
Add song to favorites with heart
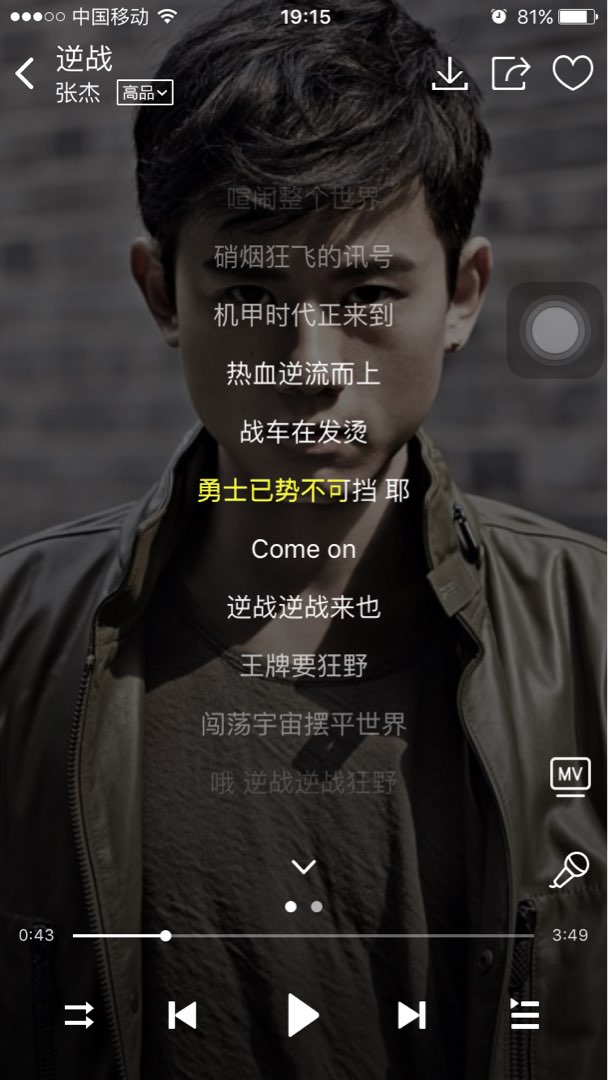(x=572, y=74)
